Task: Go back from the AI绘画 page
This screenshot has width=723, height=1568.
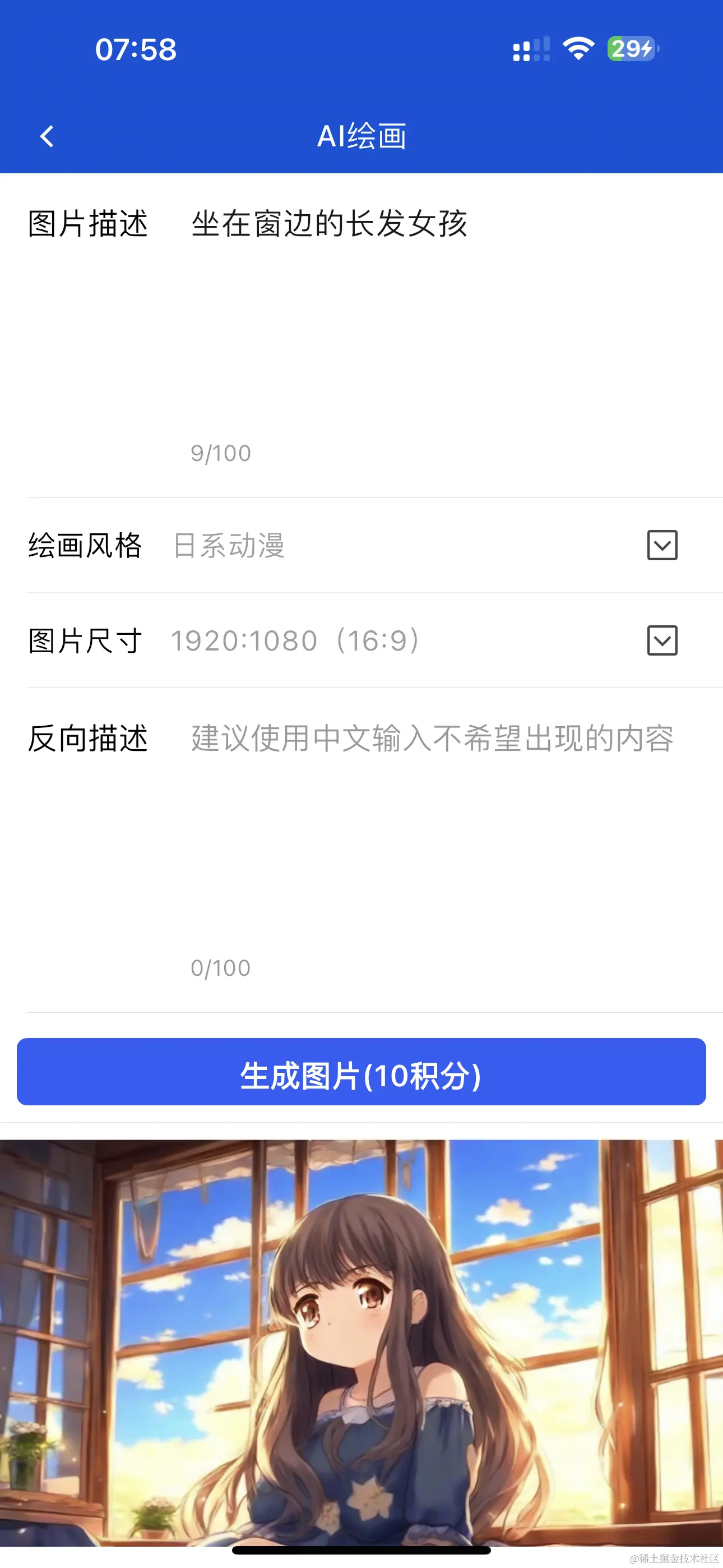Action: 47,136
